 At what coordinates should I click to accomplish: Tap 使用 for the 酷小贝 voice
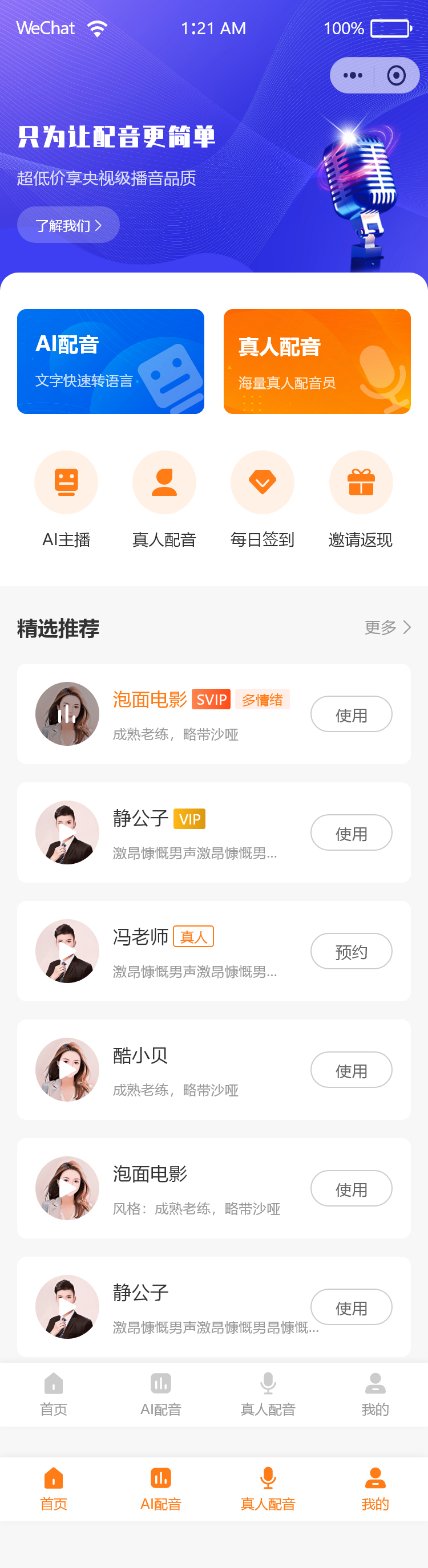[352, 1070]
